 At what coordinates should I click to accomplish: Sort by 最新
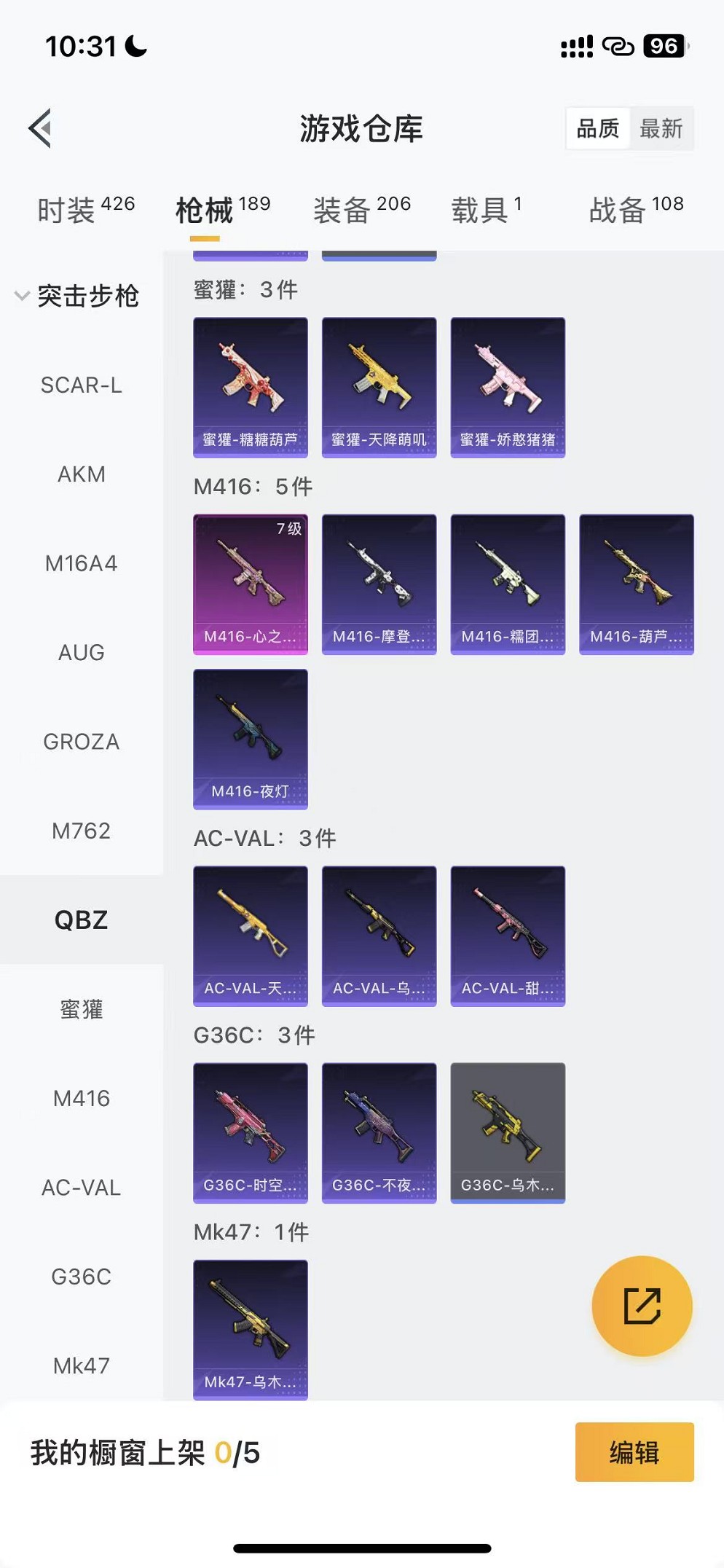[x=661, y=129]
